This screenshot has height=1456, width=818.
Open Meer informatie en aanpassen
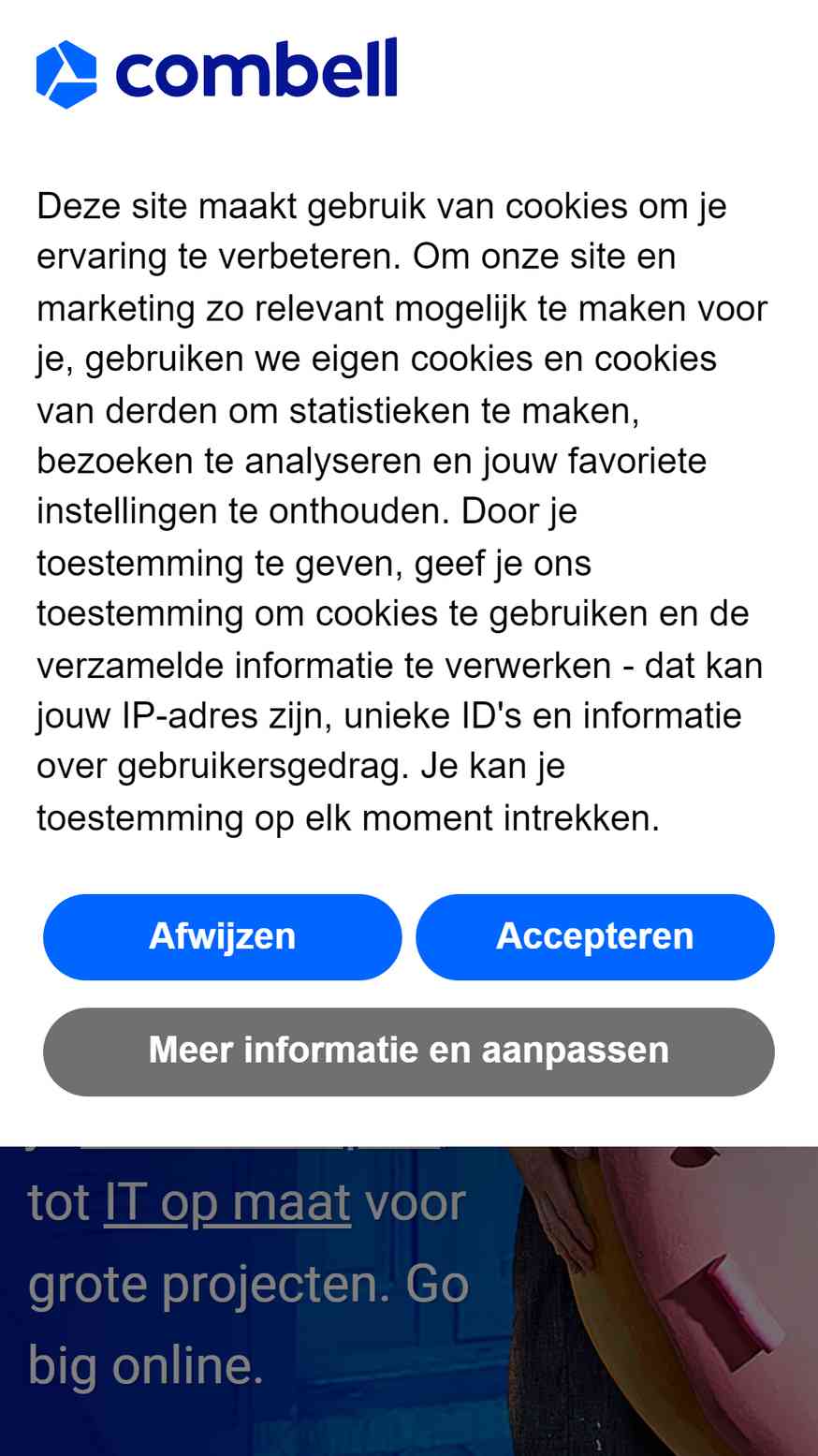(408, 1051)
